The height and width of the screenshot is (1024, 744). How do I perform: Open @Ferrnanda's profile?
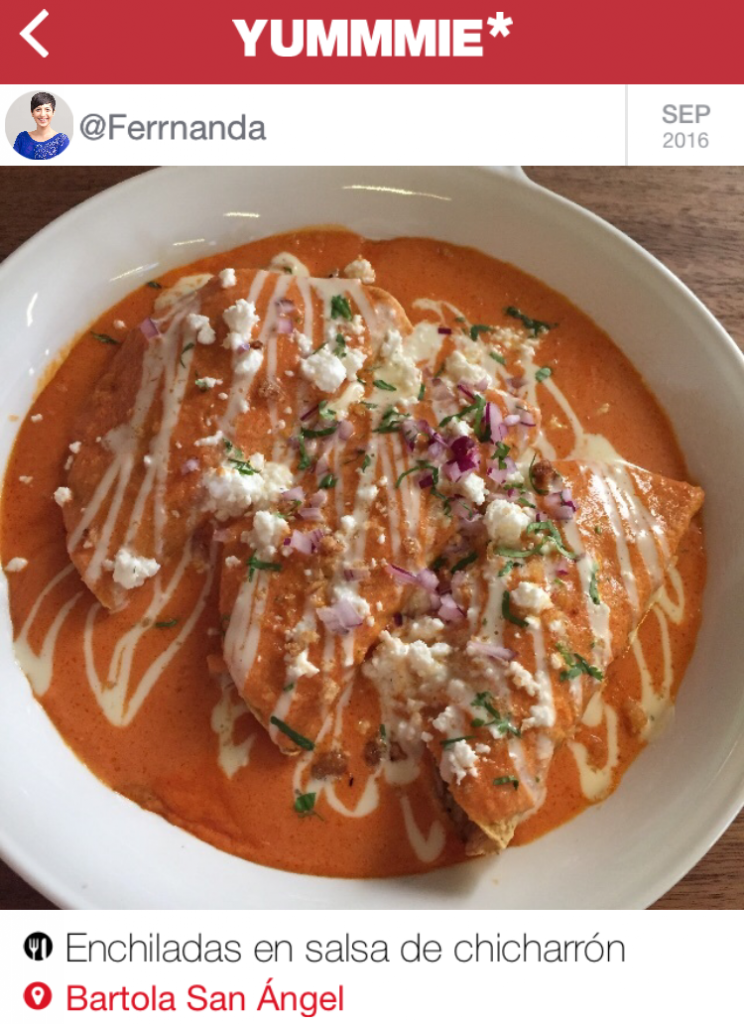171,127
